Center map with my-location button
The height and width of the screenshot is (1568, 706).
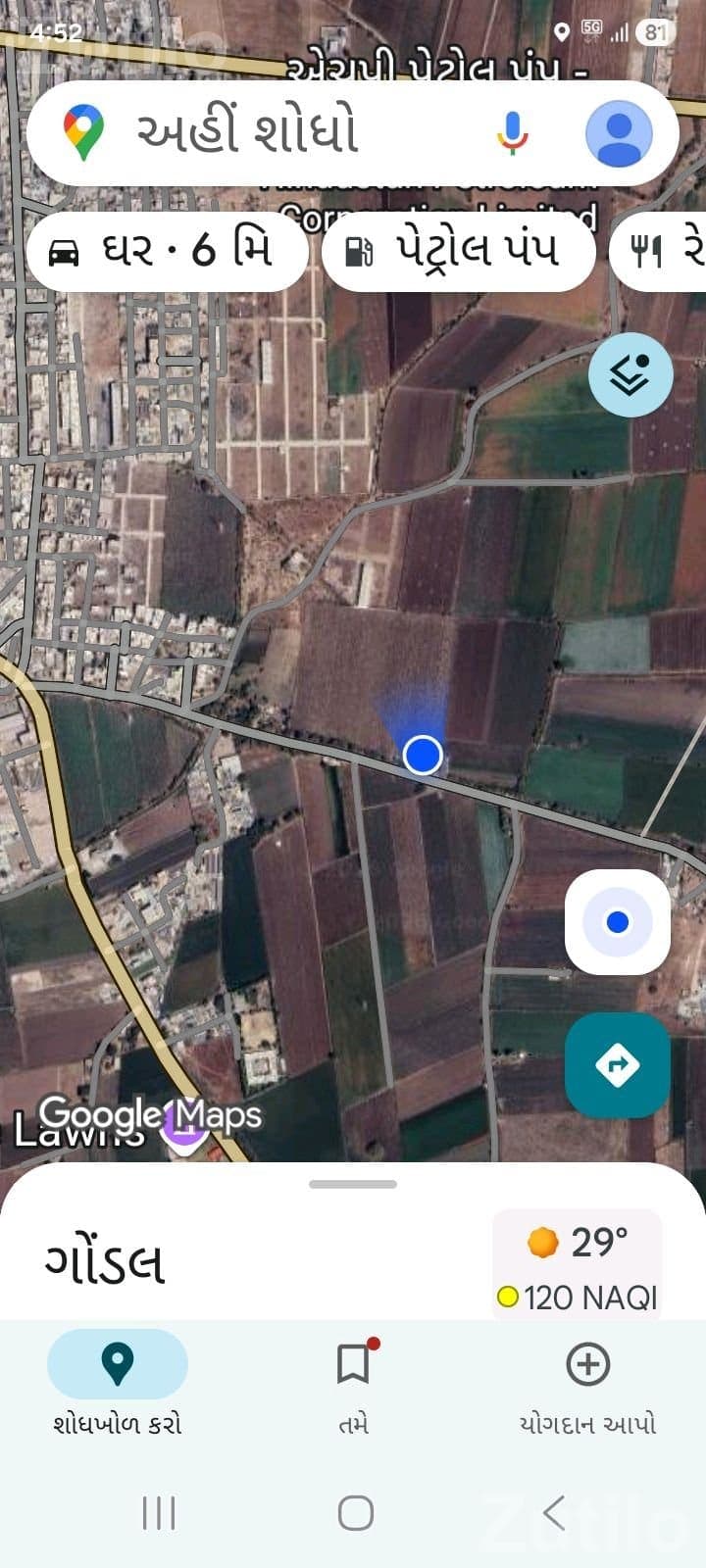tap(617, 922)
